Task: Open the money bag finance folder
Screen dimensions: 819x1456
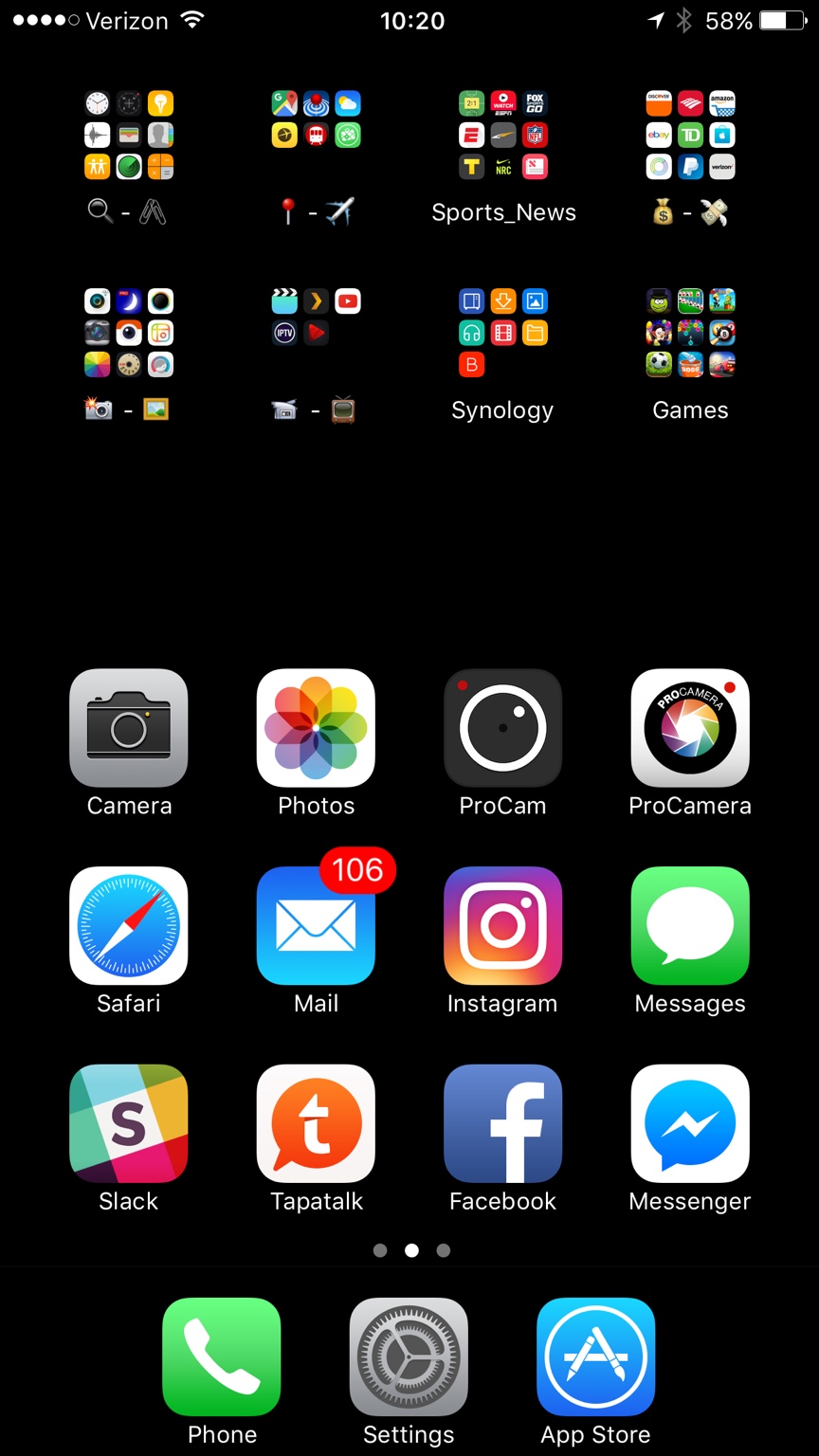Action: (690, 136)
